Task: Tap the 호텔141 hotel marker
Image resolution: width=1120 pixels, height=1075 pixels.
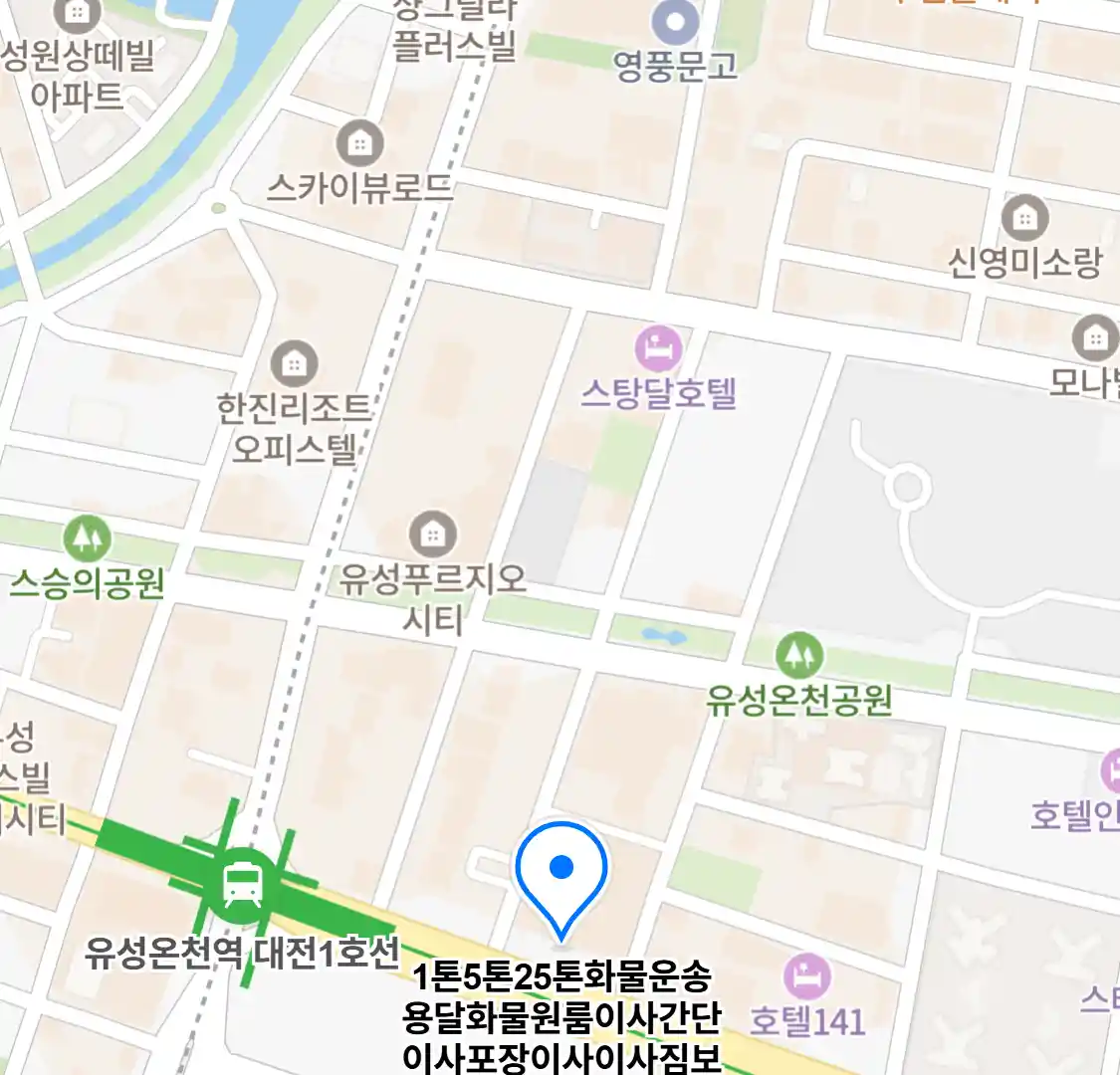Action: 806,977
